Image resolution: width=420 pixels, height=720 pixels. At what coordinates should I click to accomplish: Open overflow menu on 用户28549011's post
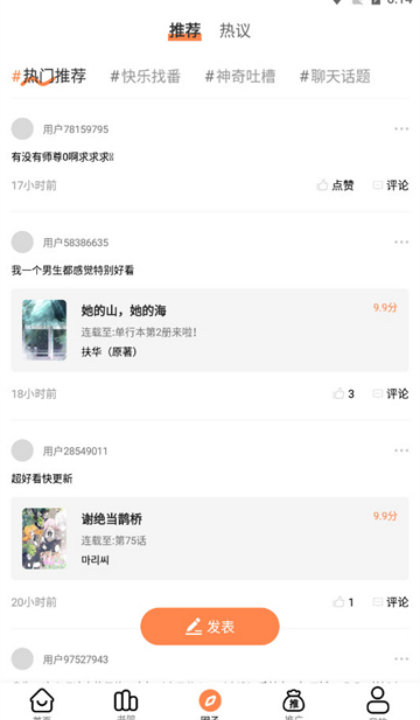click(401, 450)
